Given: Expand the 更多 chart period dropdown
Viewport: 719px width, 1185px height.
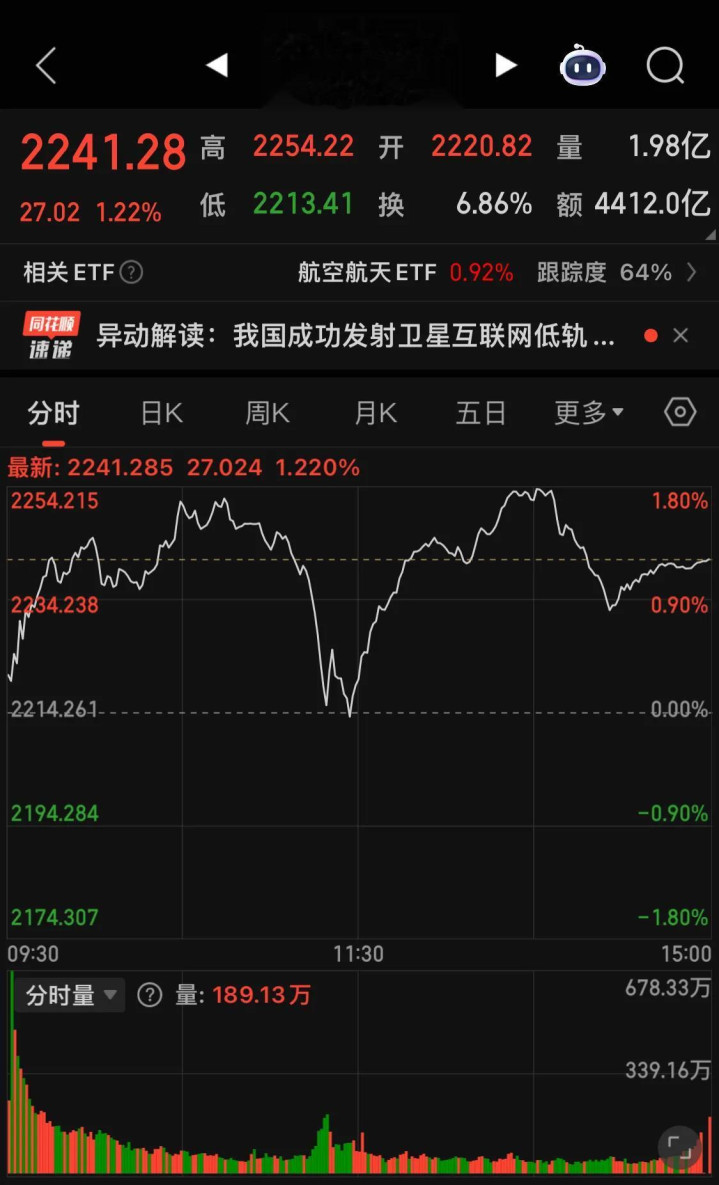Looking at the screenshot, I should coord(589,413).
